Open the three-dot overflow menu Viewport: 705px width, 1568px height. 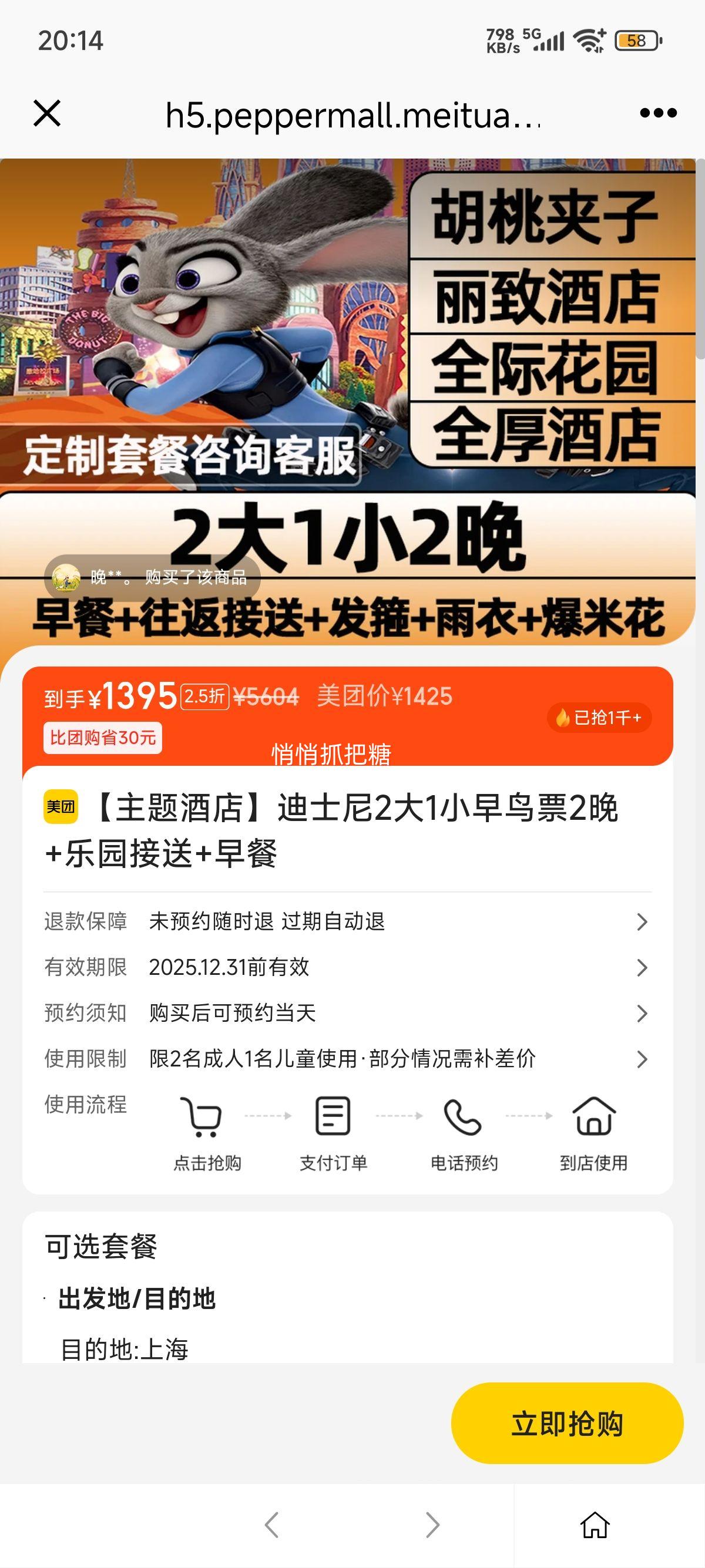(x=658, y=113)
